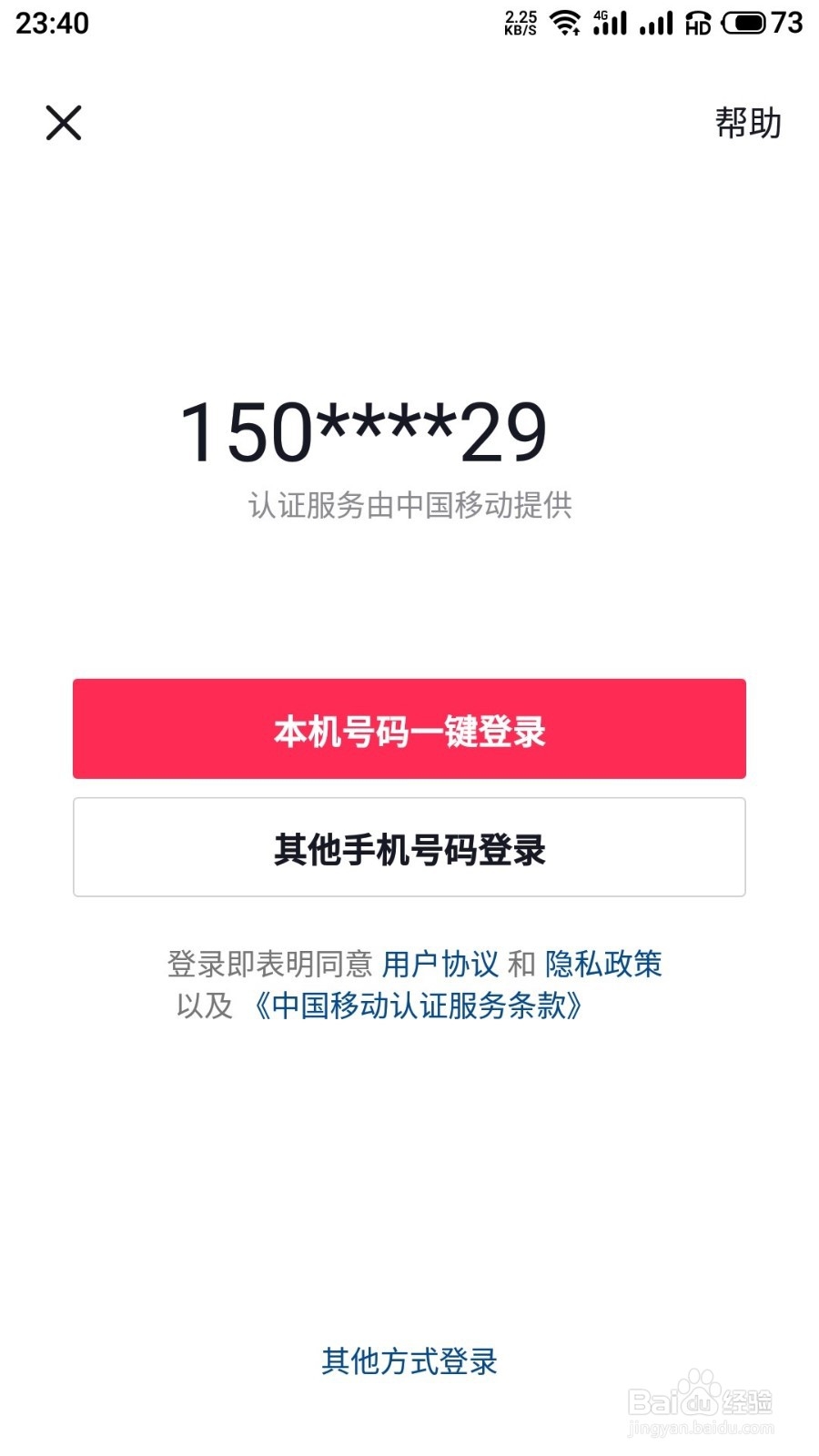Open the 帮助 help page

(x=746, y=123)
